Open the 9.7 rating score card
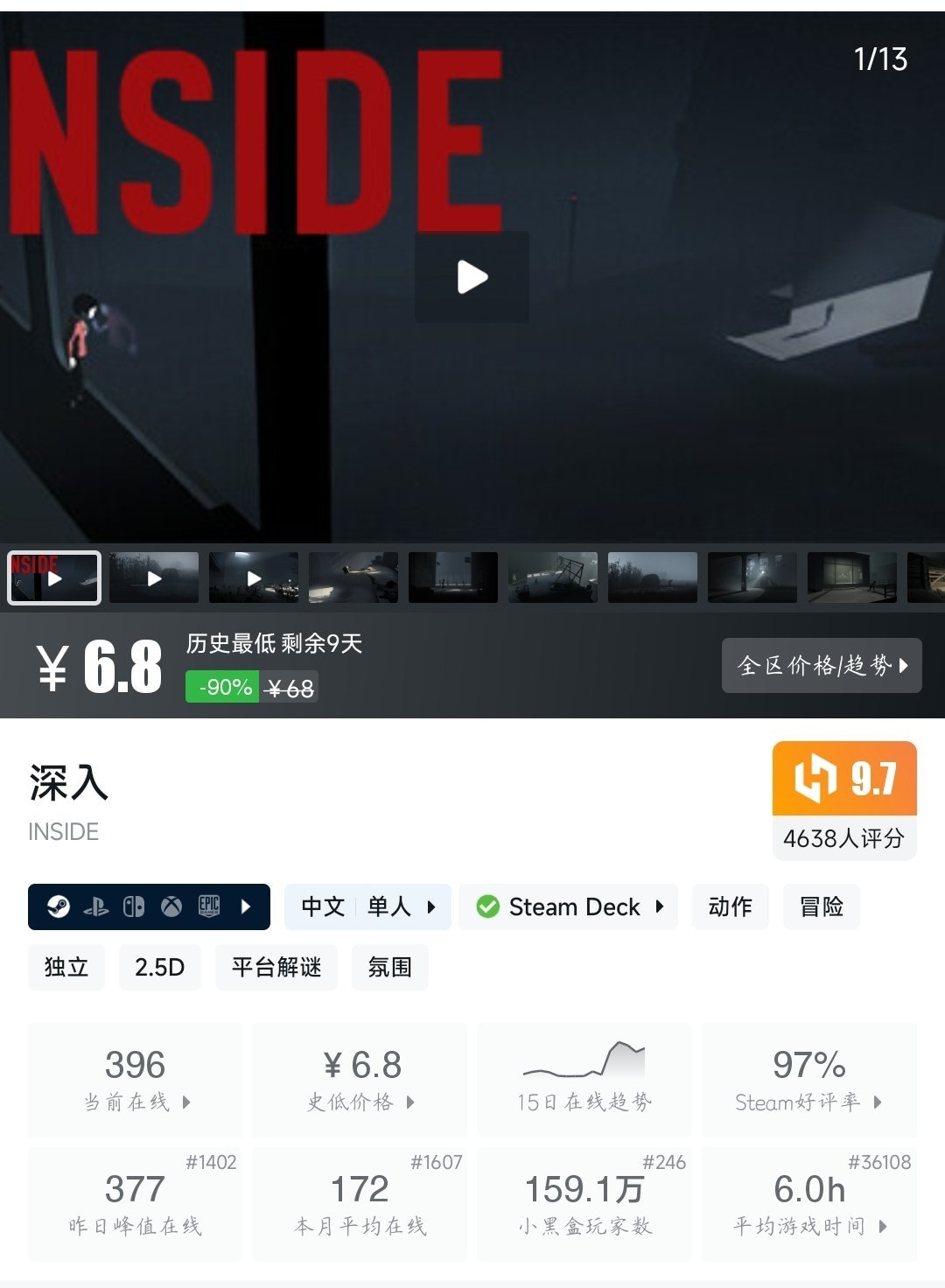This screenshot has height=1288, width=945. coord(844,801)
